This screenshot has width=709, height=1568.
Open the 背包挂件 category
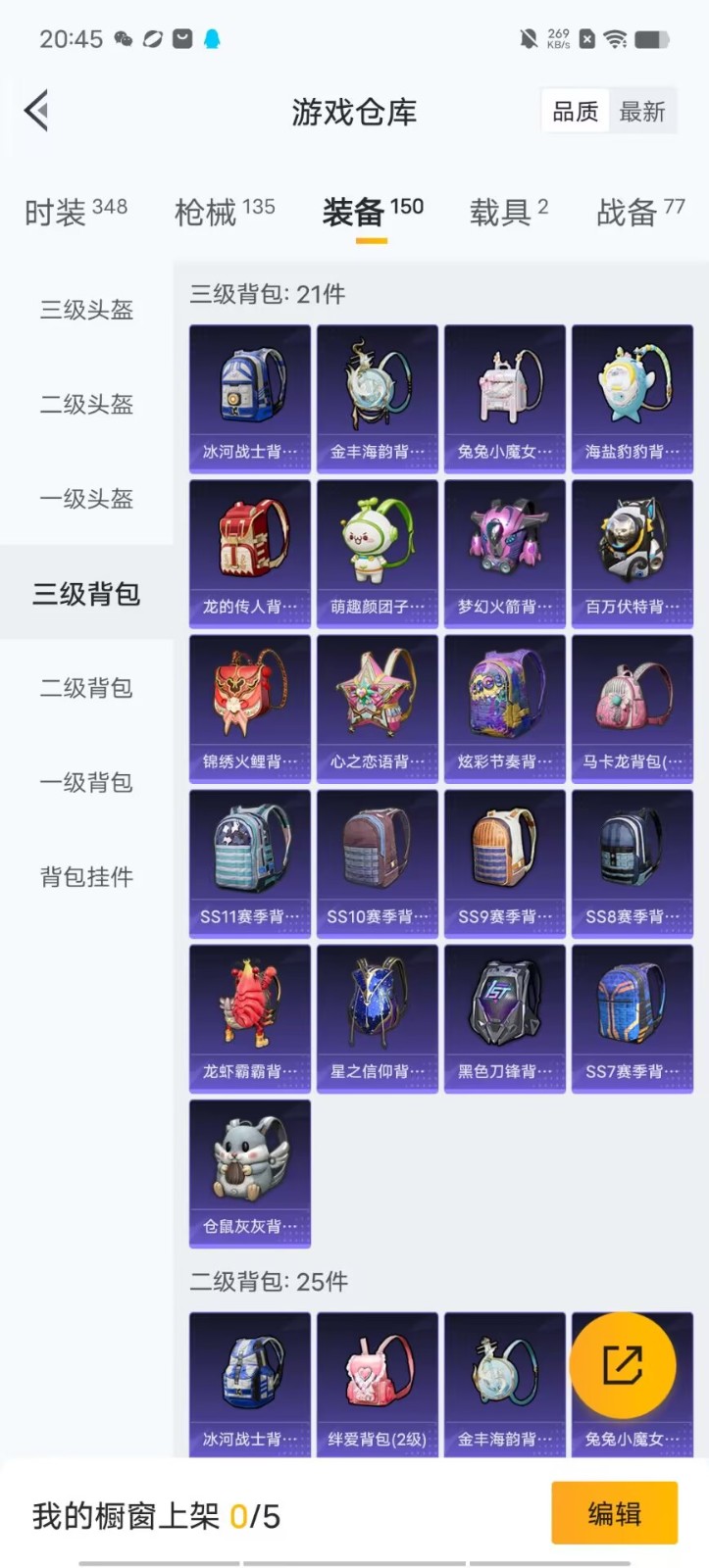point(86,877)
